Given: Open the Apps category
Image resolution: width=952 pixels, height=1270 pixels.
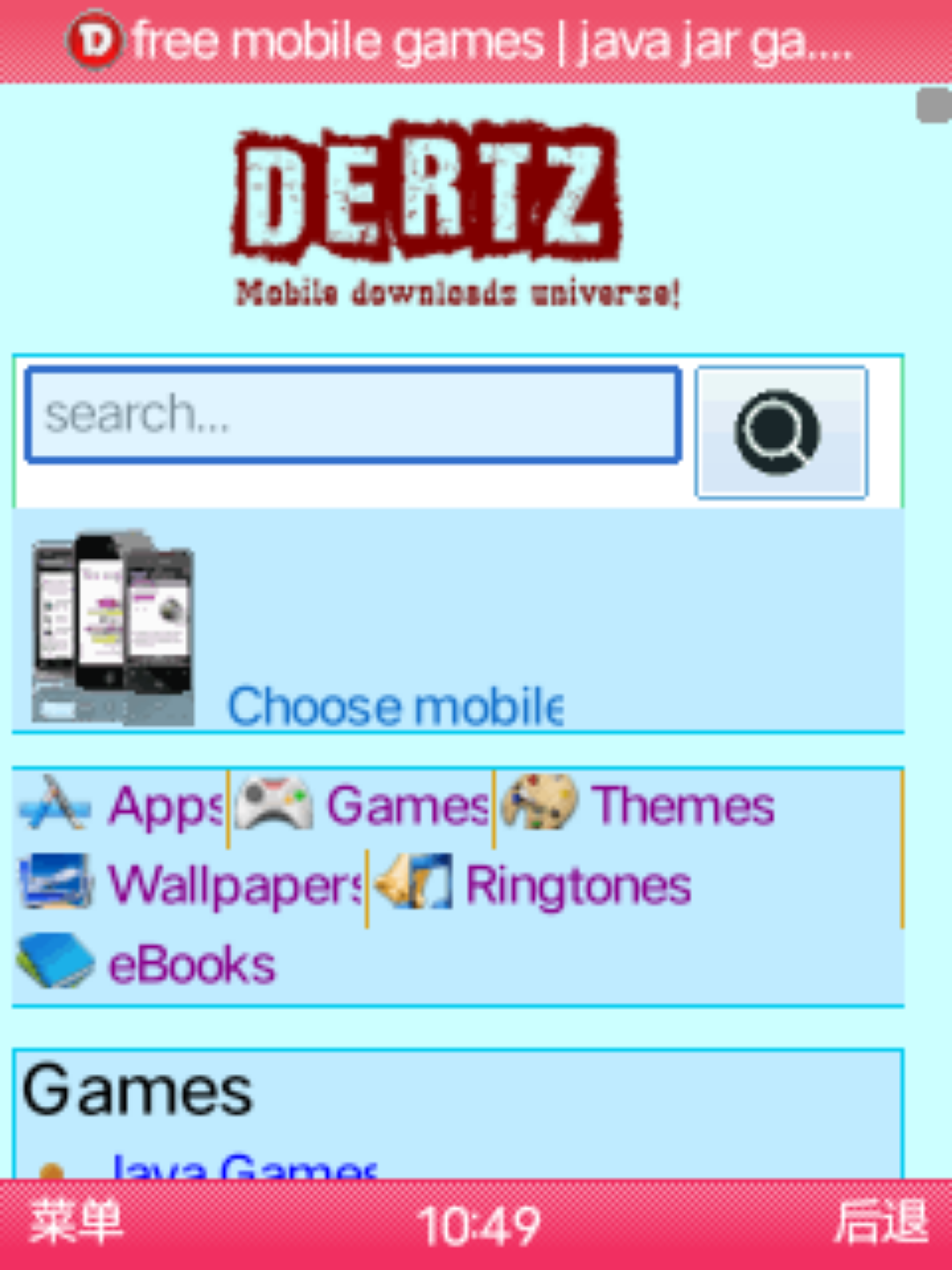Looking at the screenshot, I should (x=164, y=806).
